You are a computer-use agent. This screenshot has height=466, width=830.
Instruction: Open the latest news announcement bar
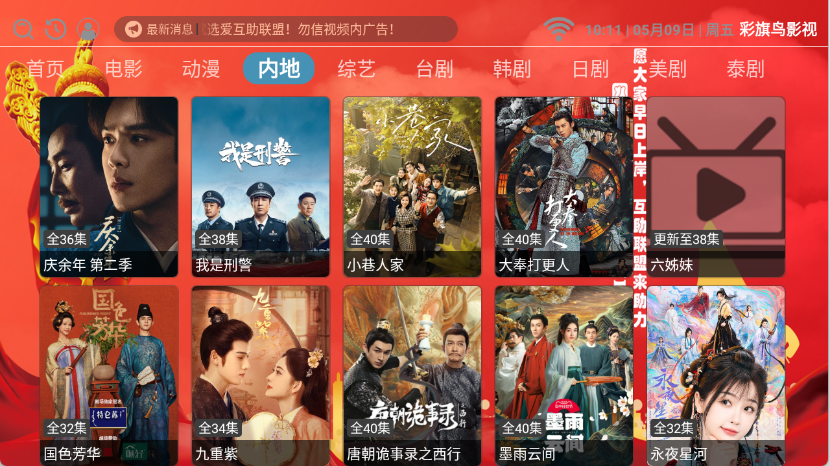(x=285, y=29)
